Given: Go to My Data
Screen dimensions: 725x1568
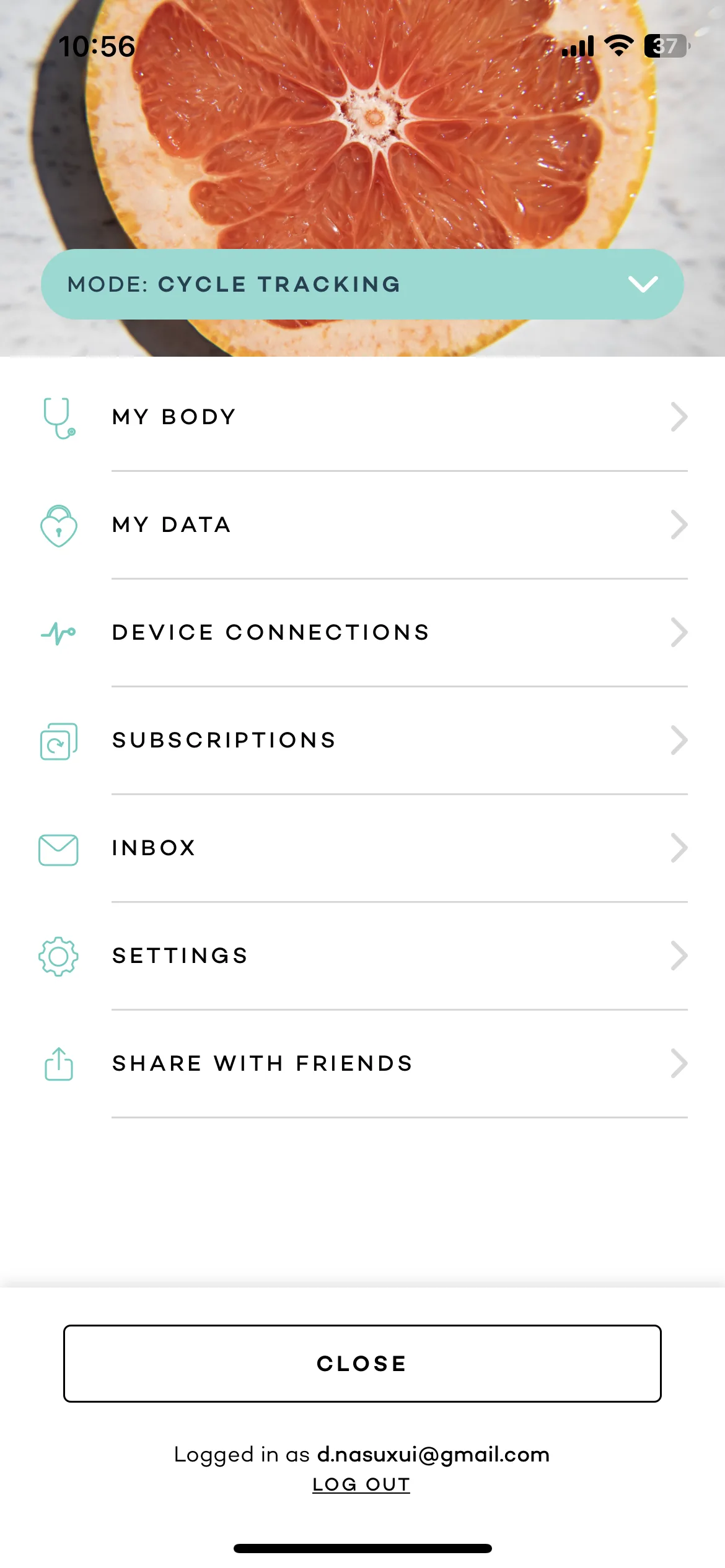Looking at the screenshot, I should (362, 525).
